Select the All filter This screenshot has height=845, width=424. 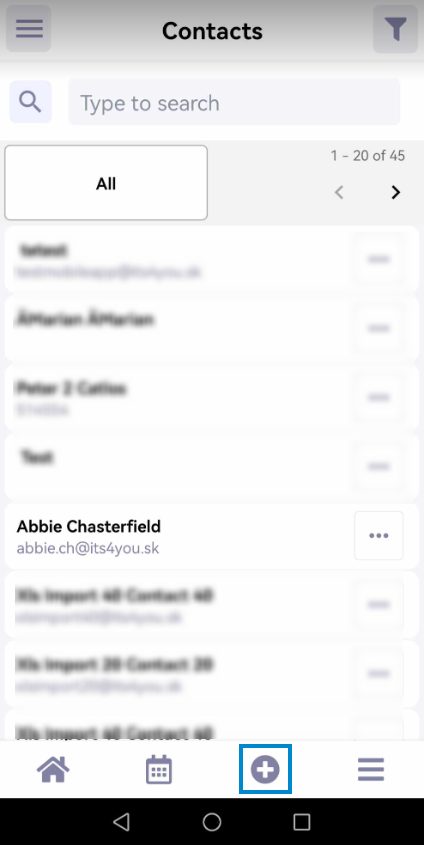(106, 183)
